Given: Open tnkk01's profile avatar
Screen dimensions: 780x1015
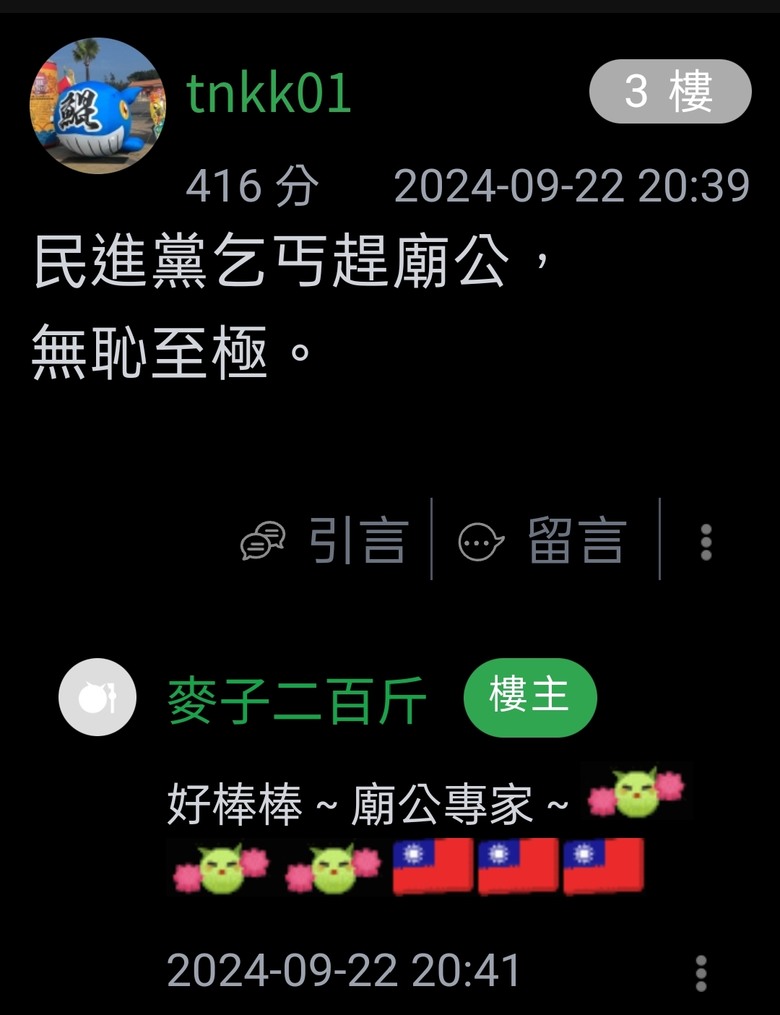Looking at the screenshot, I should coord(97,105).
